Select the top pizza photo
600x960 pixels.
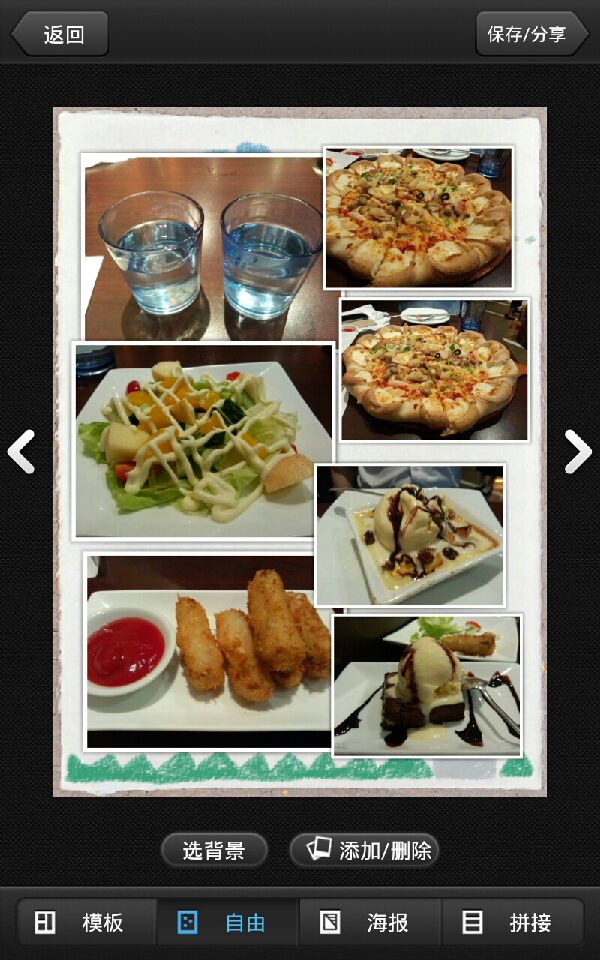[418, 217]
